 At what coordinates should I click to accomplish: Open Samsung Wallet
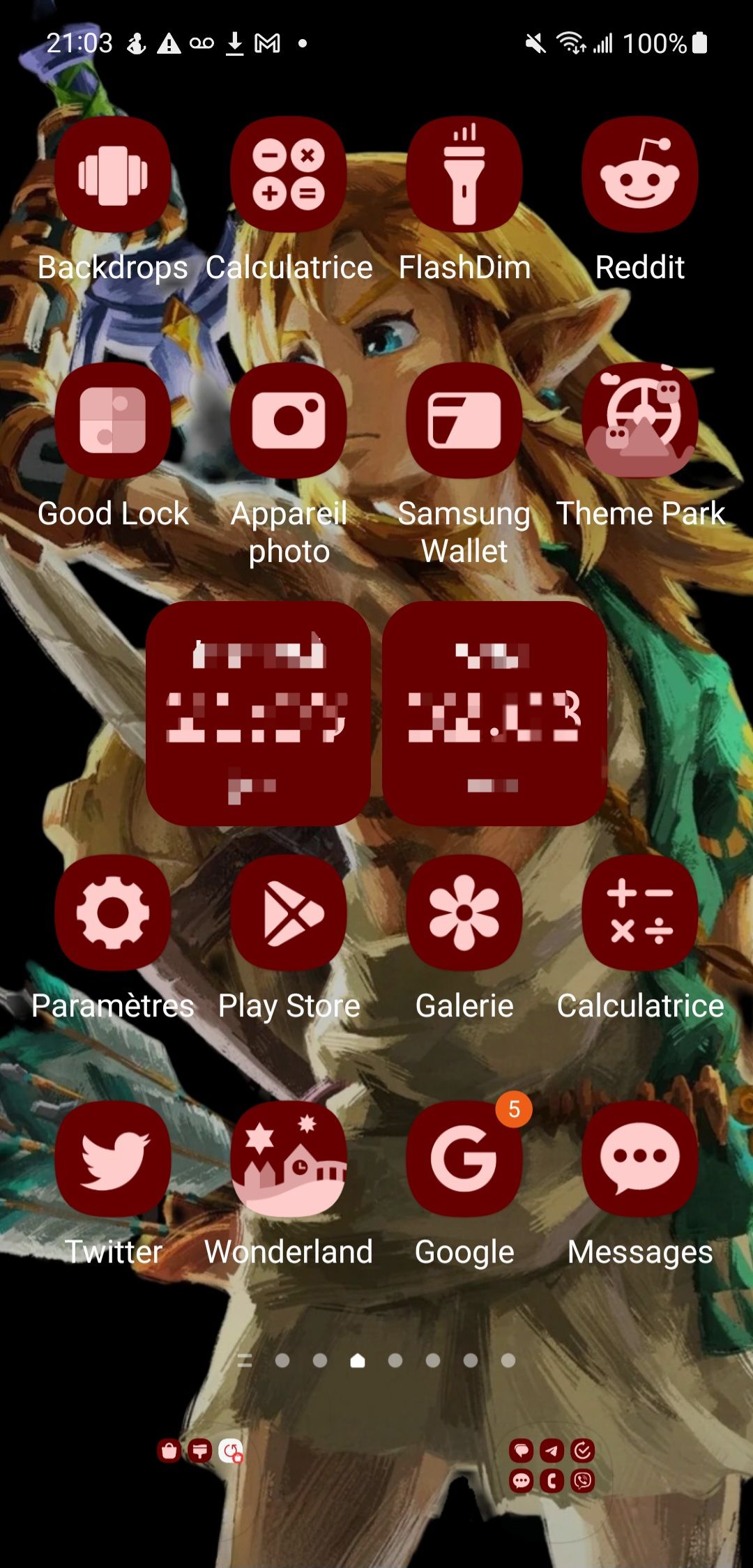pyautogui.click(x=464, y=420)
